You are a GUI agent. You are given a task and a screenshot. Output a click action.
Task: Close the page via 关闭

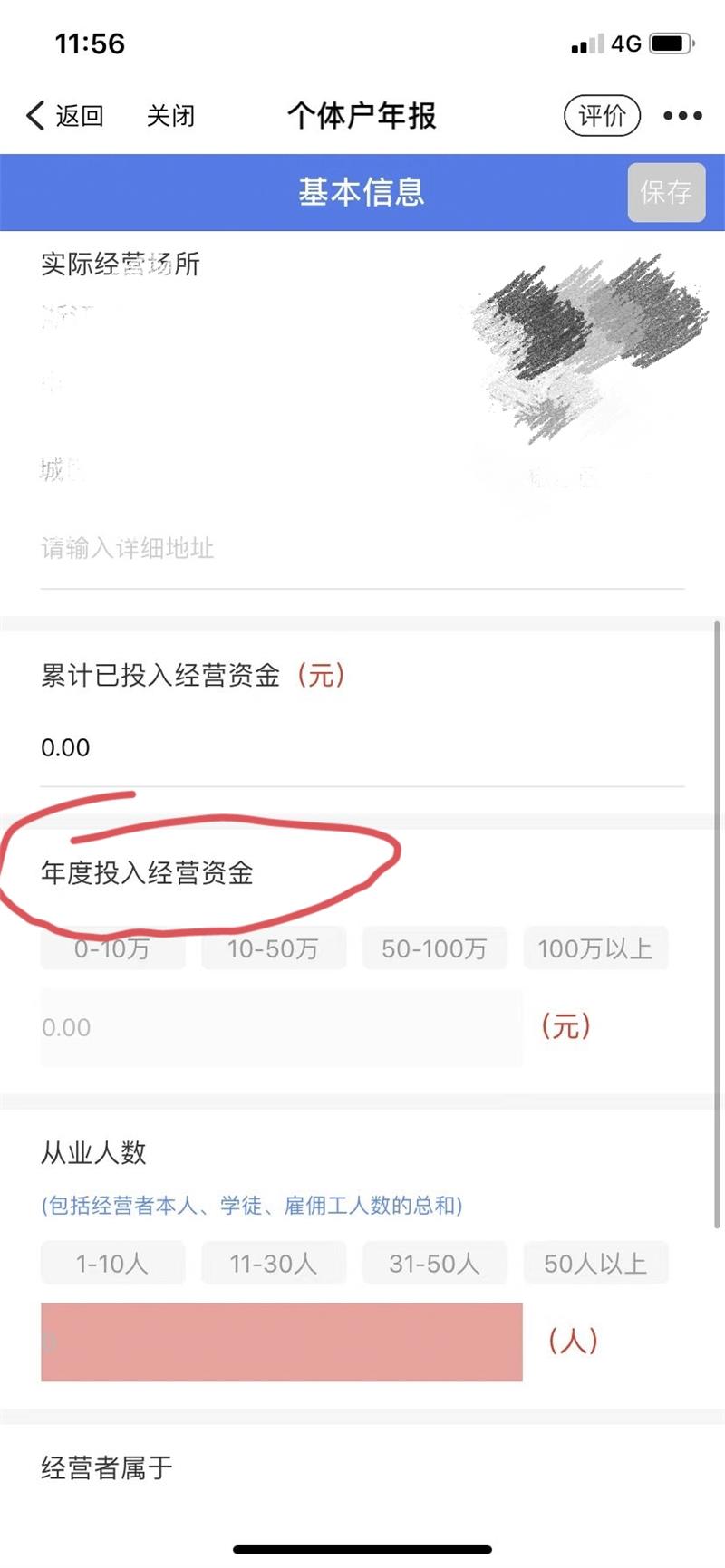170,116
